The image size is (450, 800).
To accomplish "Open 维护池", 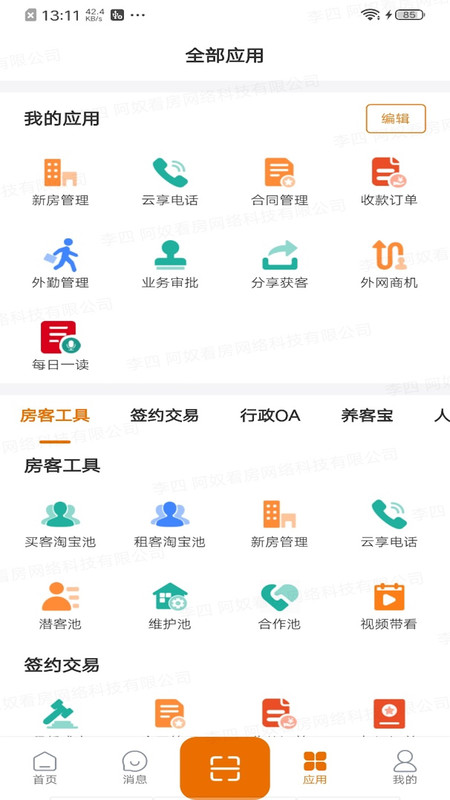I will point(170,606).
